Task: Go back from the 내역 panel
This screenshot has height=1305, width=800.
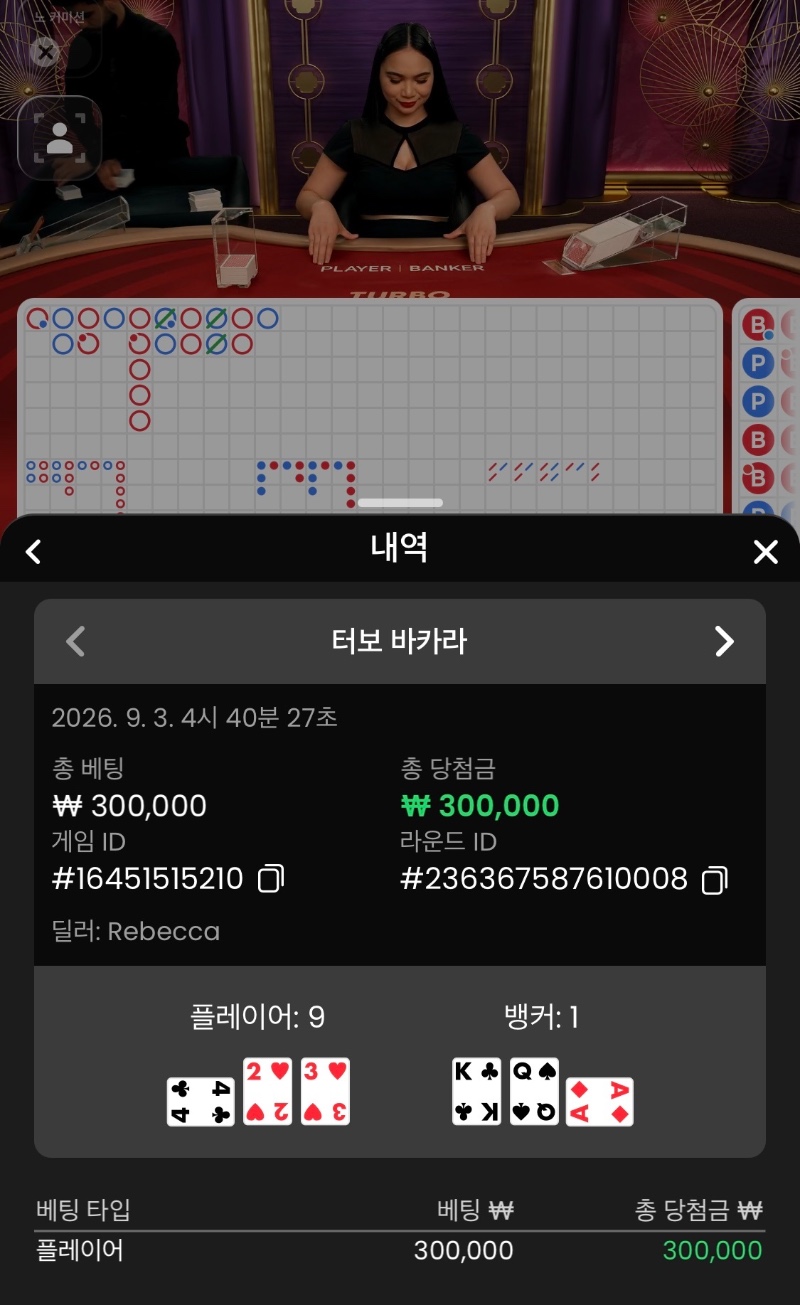Action: click(x=33, y=551)
